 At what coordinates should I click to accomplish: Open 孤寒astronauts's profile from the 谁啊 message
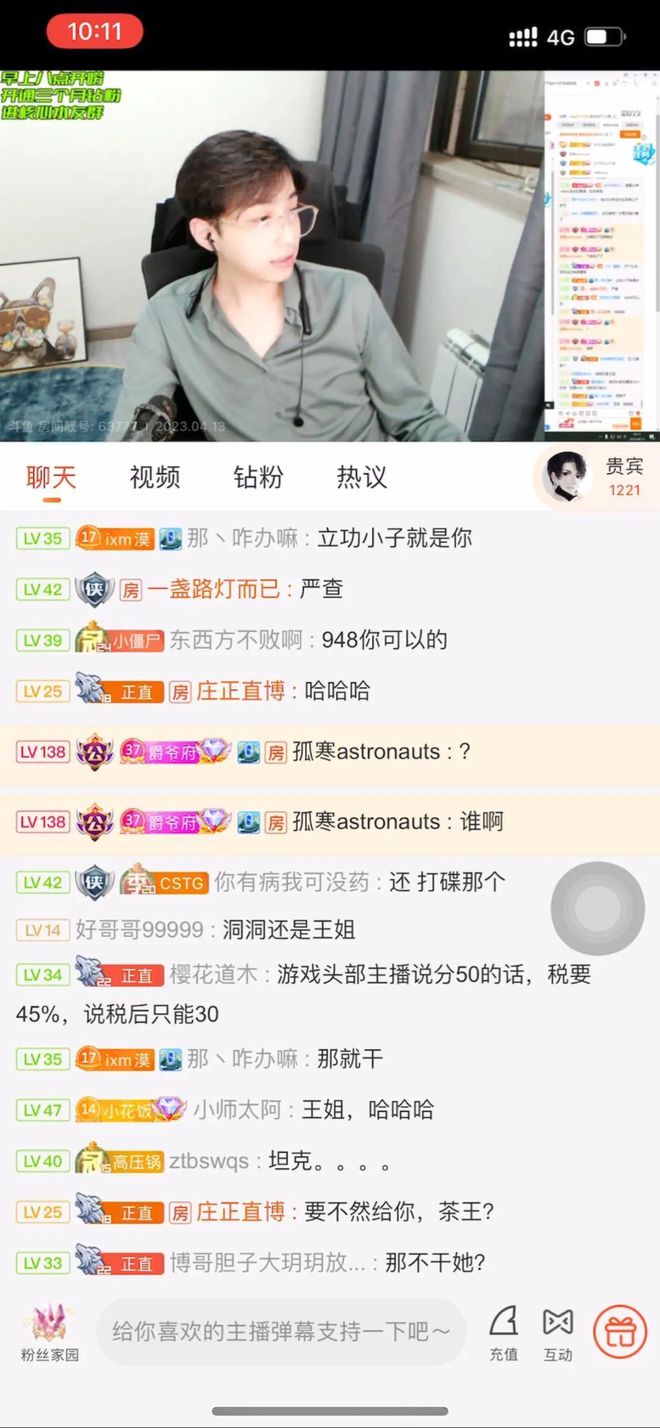click(x=366, y=822)
